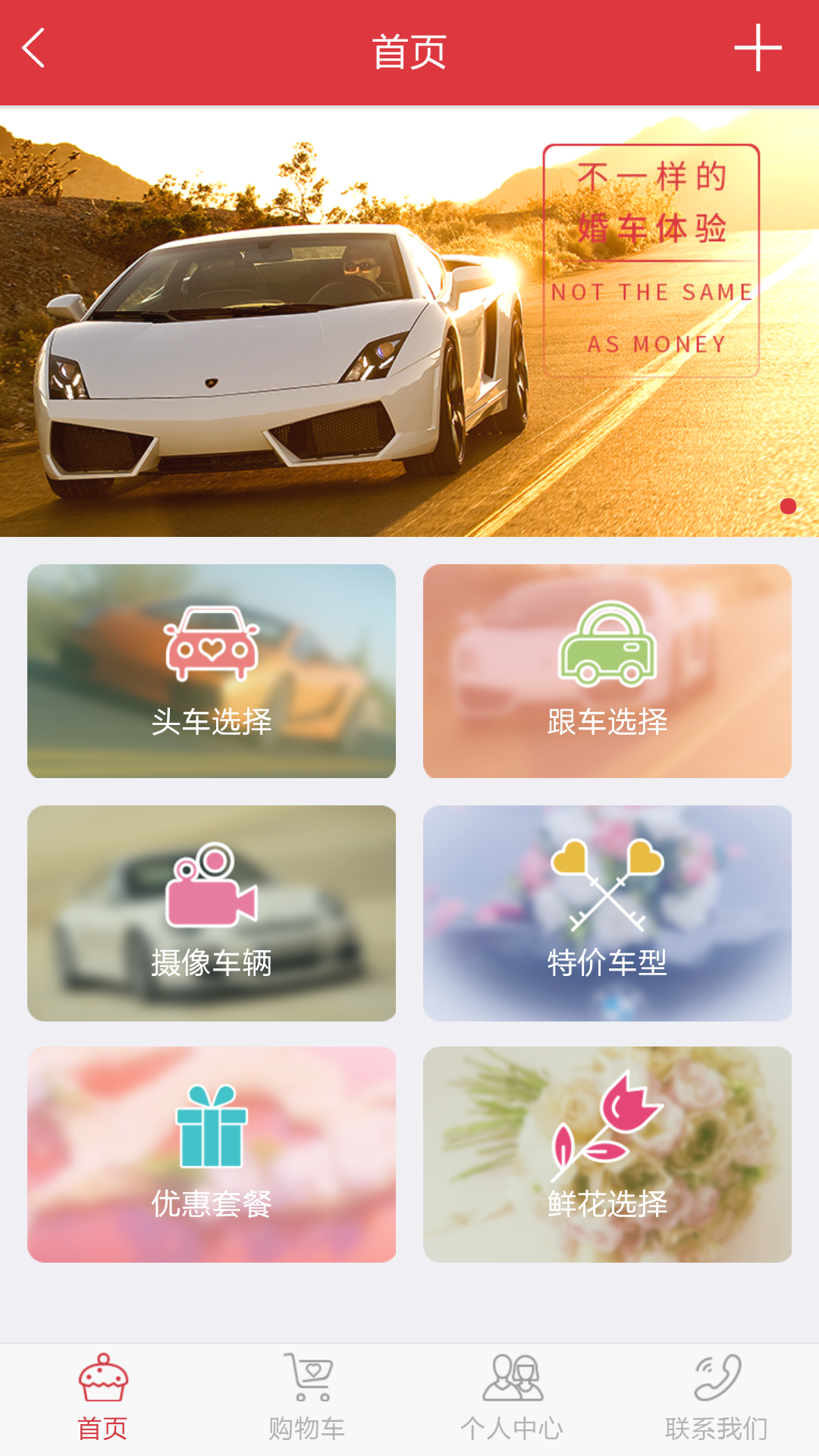Open the 购物车 tab
Image resolution: width=819 pixels, height=1456 pixels.
(307, 1399)
